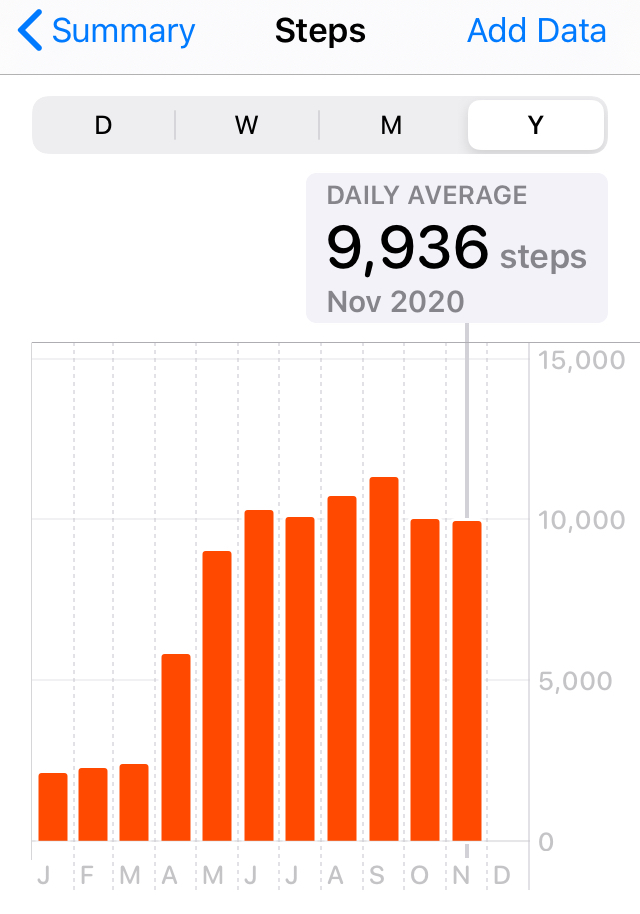Viewport: 640px width, 914px height.
Task: Tap Add Data
Action: click(x=536, y=32)
